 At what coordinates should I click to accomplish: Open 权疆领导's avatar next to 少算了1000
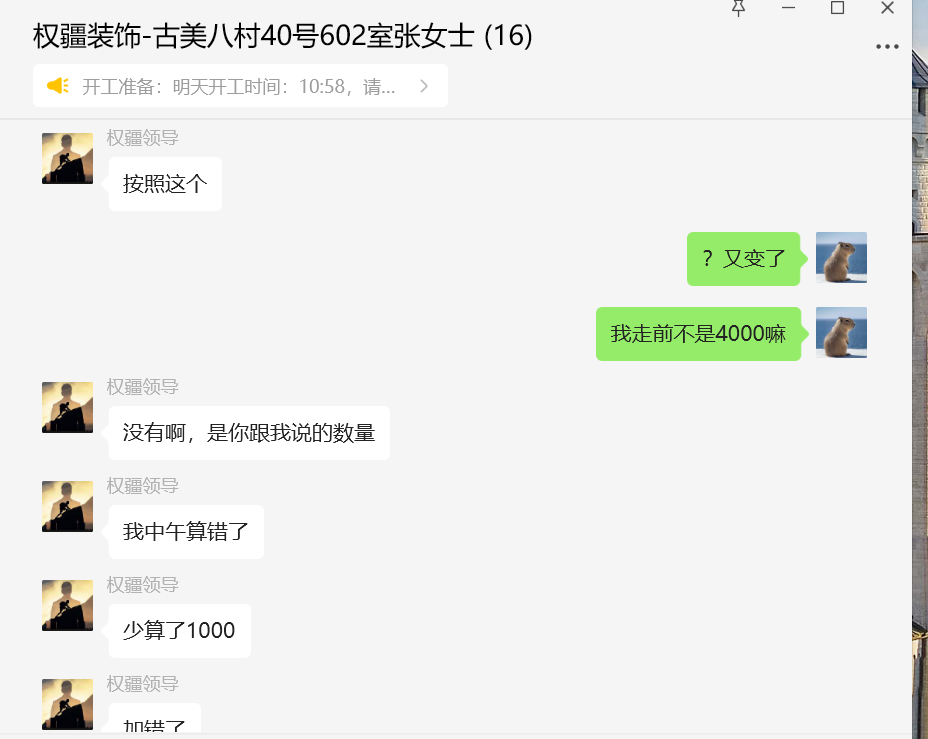[67, 605]
